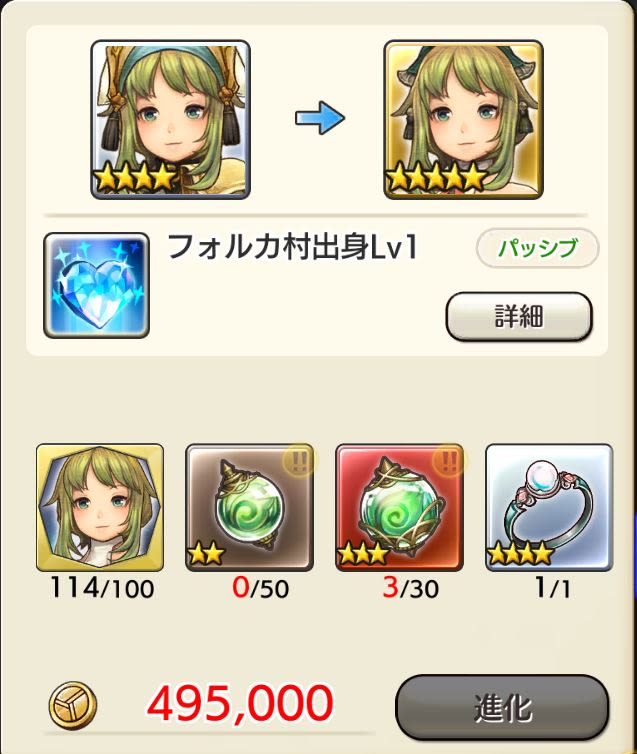637x754 pixels.
Task: Select the two-star green orb material
Action: click(x=250, y=507)
